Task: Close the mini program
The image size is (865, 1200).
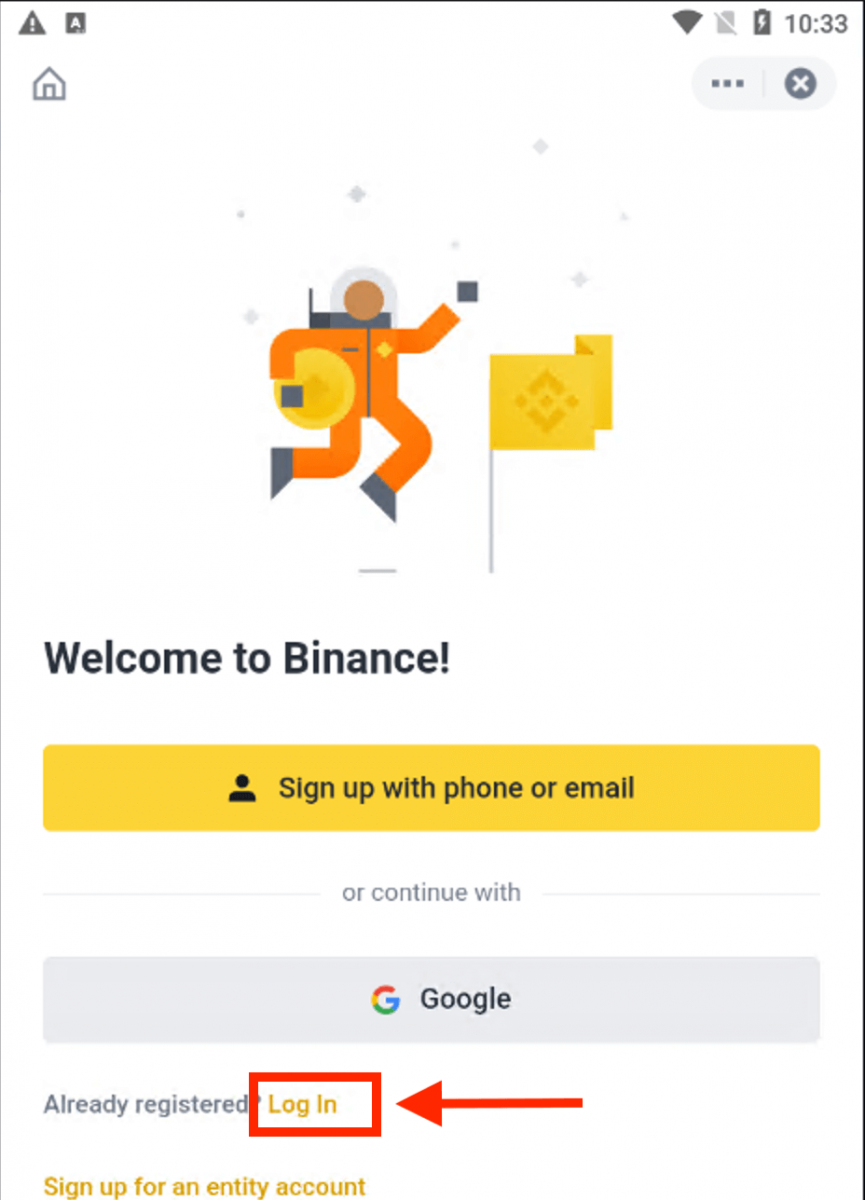Action: pos(799,84)
